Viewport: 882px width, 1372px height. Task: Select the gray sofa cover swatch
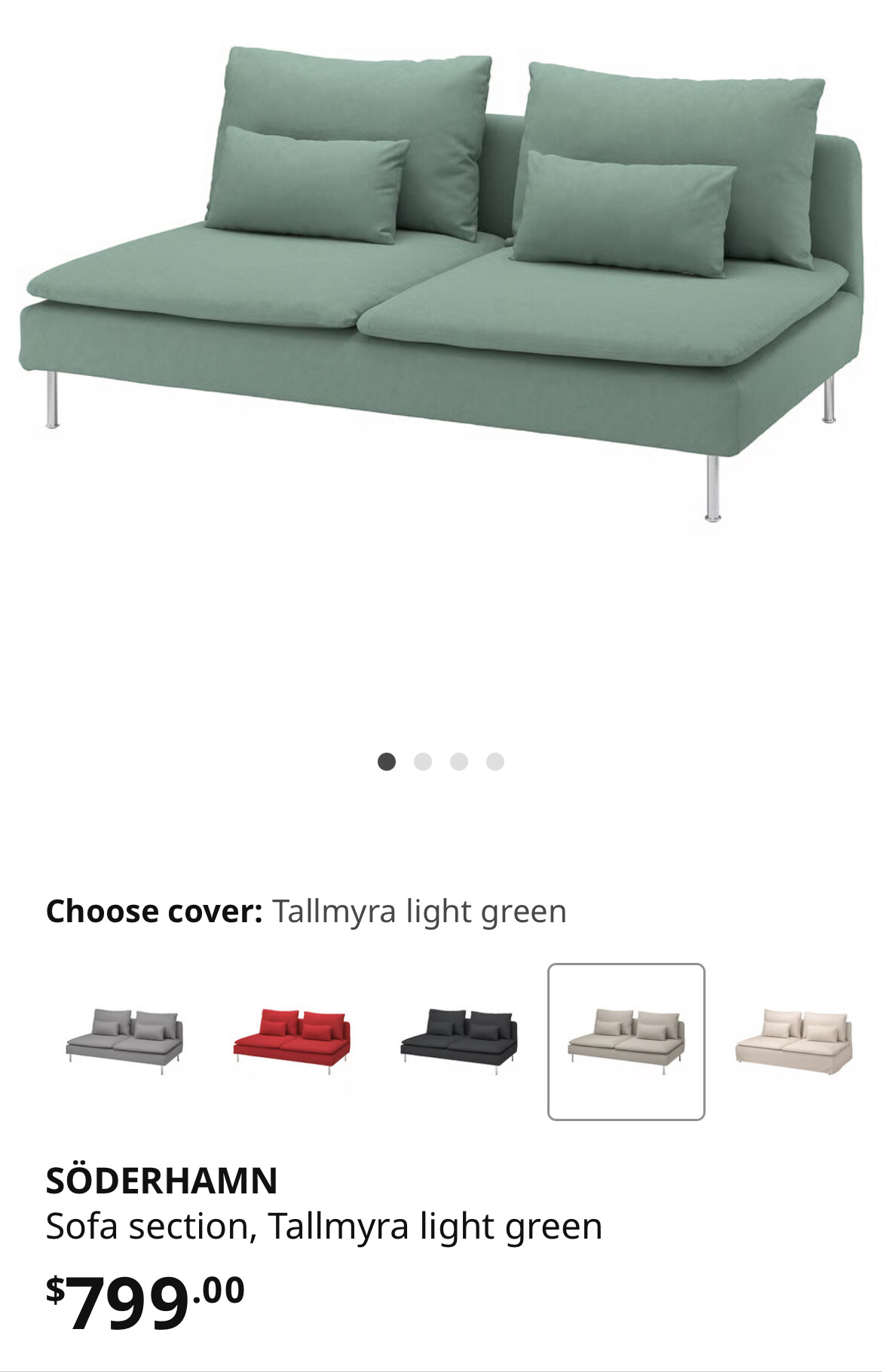[124, 1042]
